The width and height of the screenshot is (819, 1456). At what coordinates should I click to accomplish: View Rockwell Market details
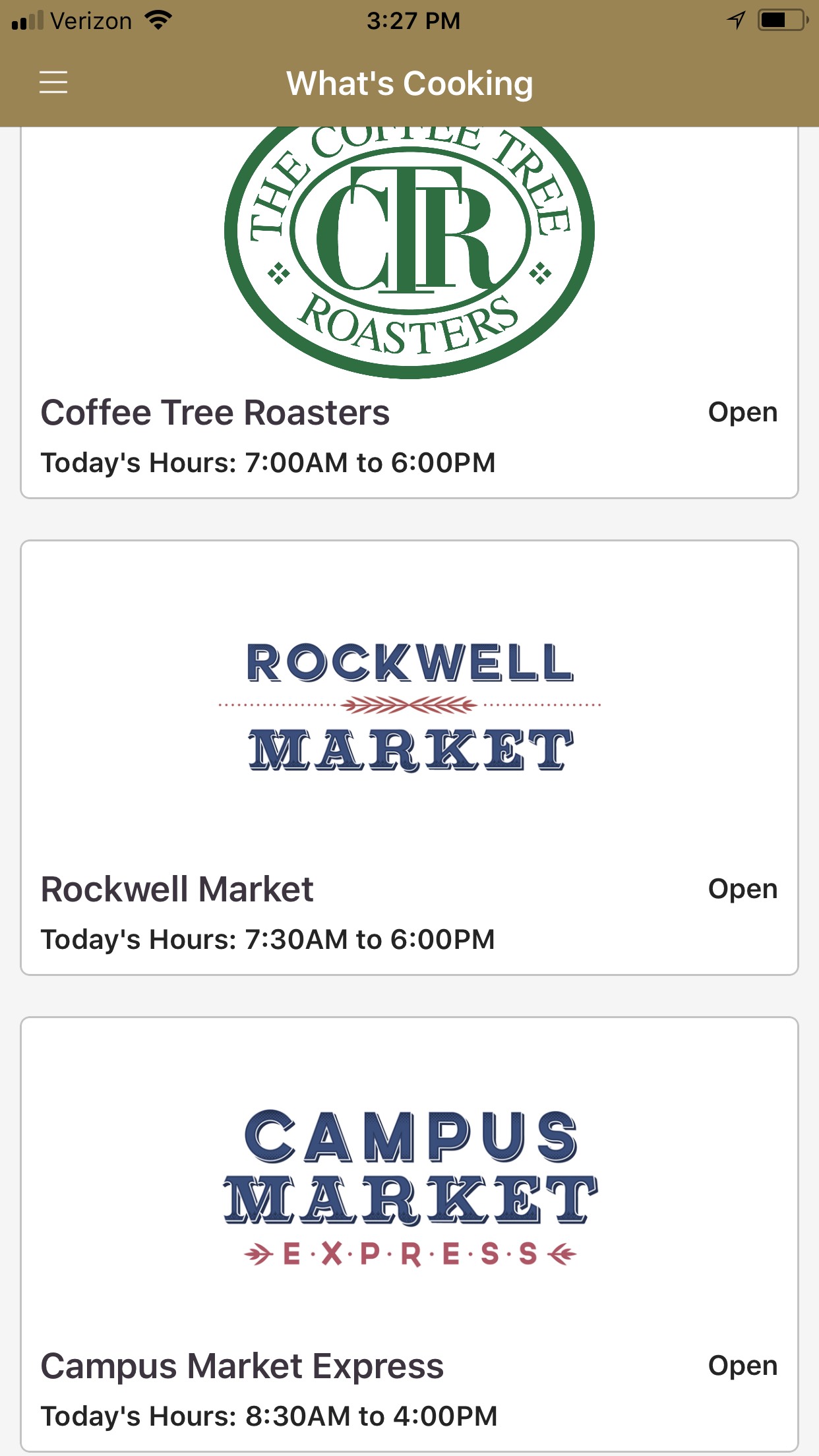click(x=409, y=757)
